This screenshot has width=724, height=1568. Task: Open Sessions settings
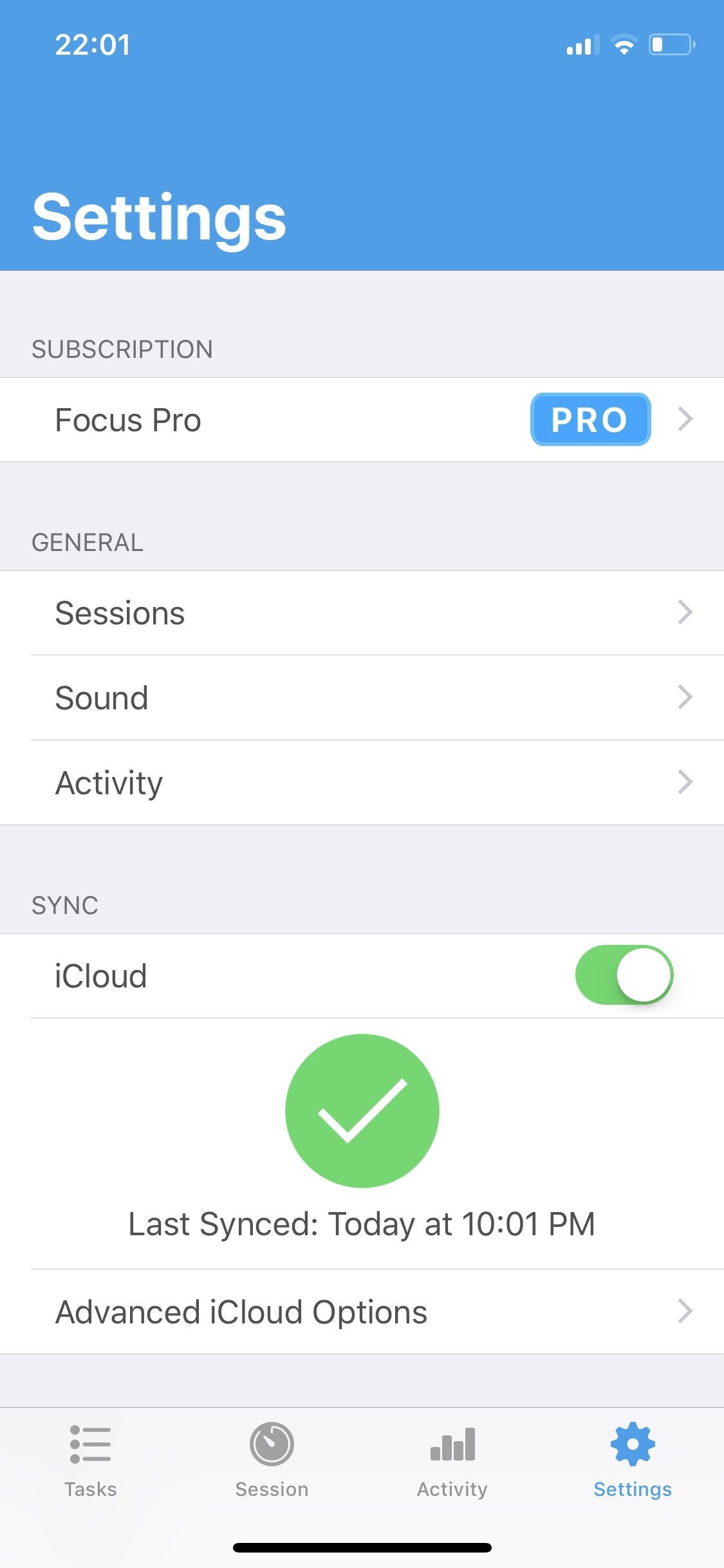(x=362, y=613)
